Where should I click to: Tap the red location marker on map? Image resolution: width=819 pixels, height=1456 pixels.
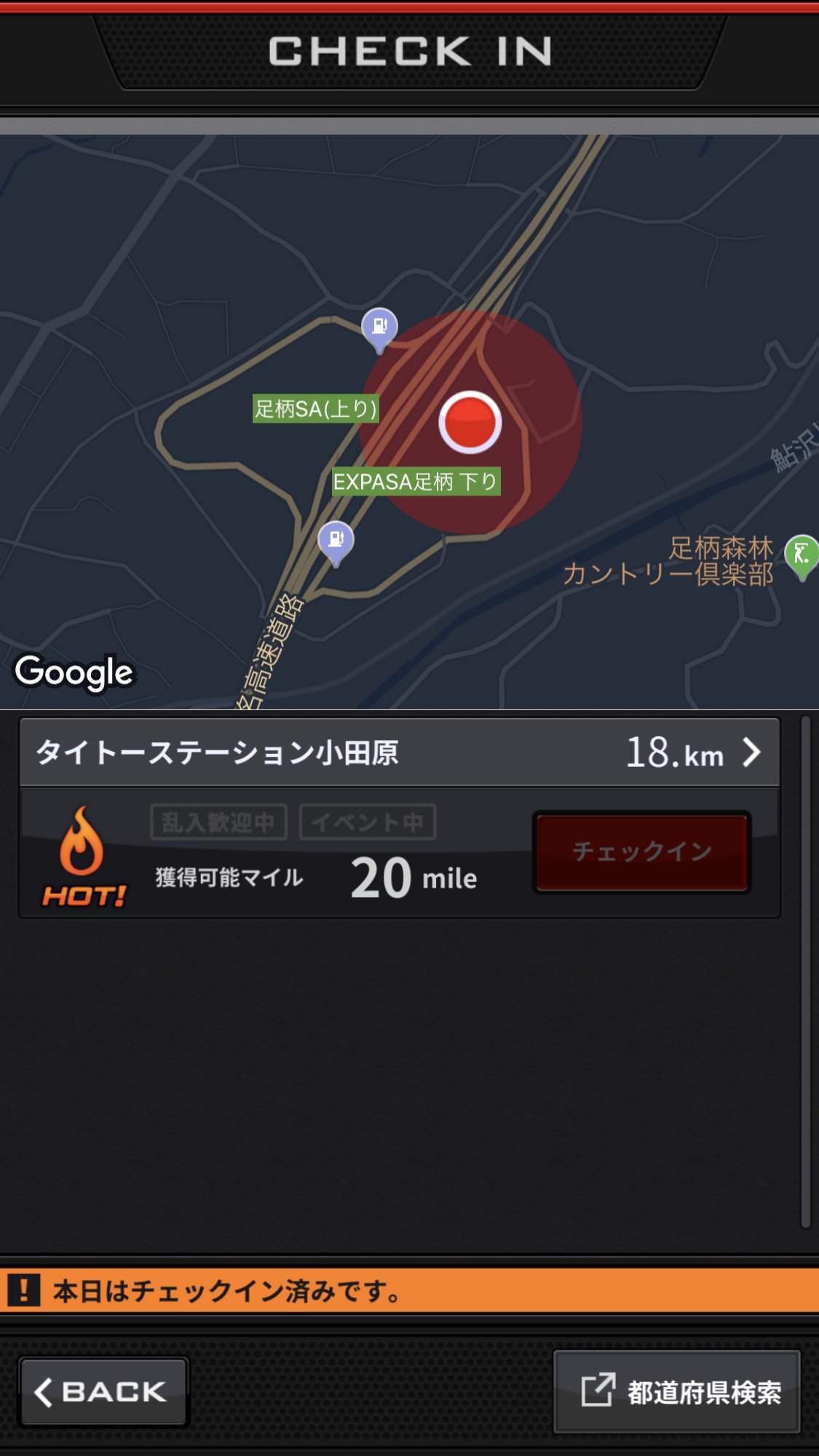470,423
